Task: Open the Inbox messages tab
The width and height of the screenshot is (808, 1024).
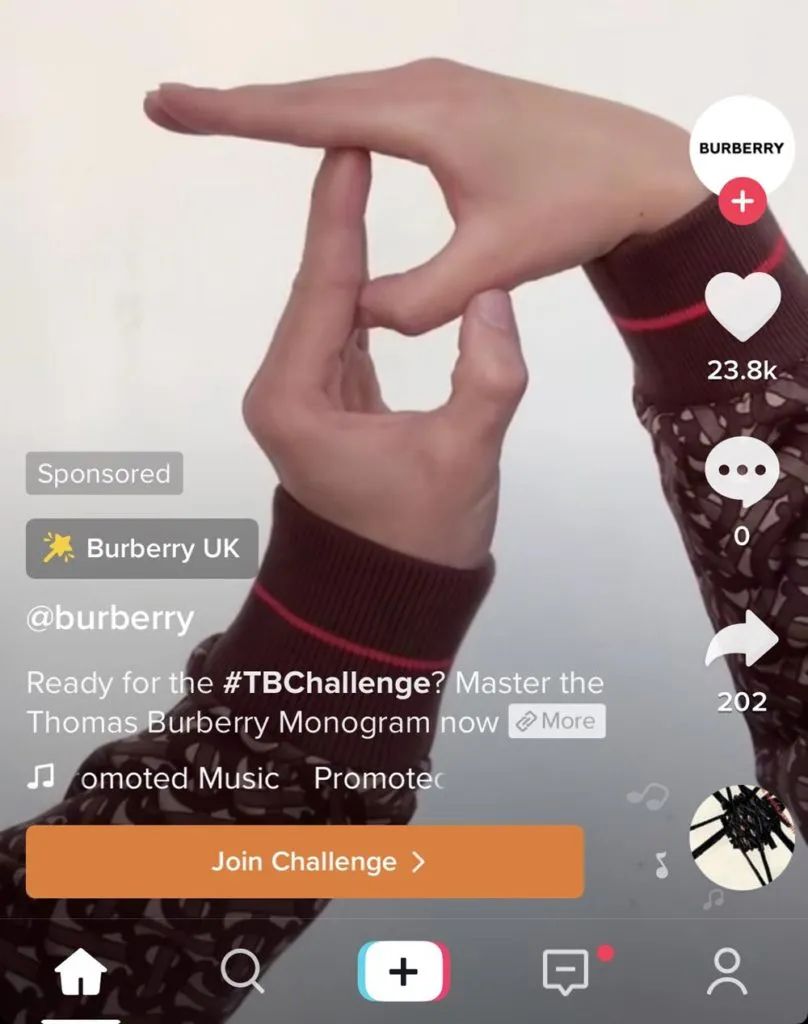Action: click(565, 971)
